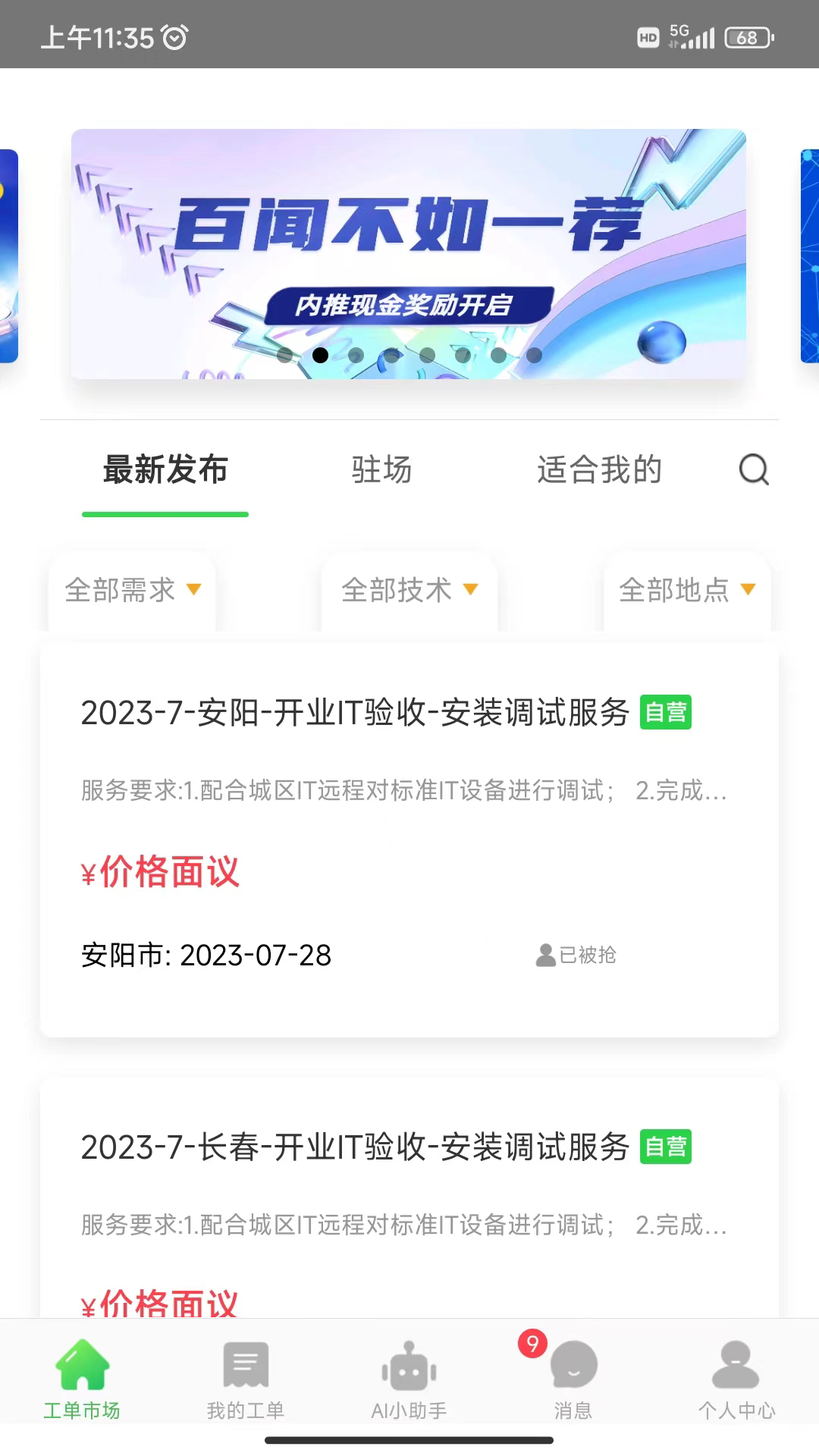
Task: Click the carousel banner 百闻不如一荐
Action: (x=409, y=254)
